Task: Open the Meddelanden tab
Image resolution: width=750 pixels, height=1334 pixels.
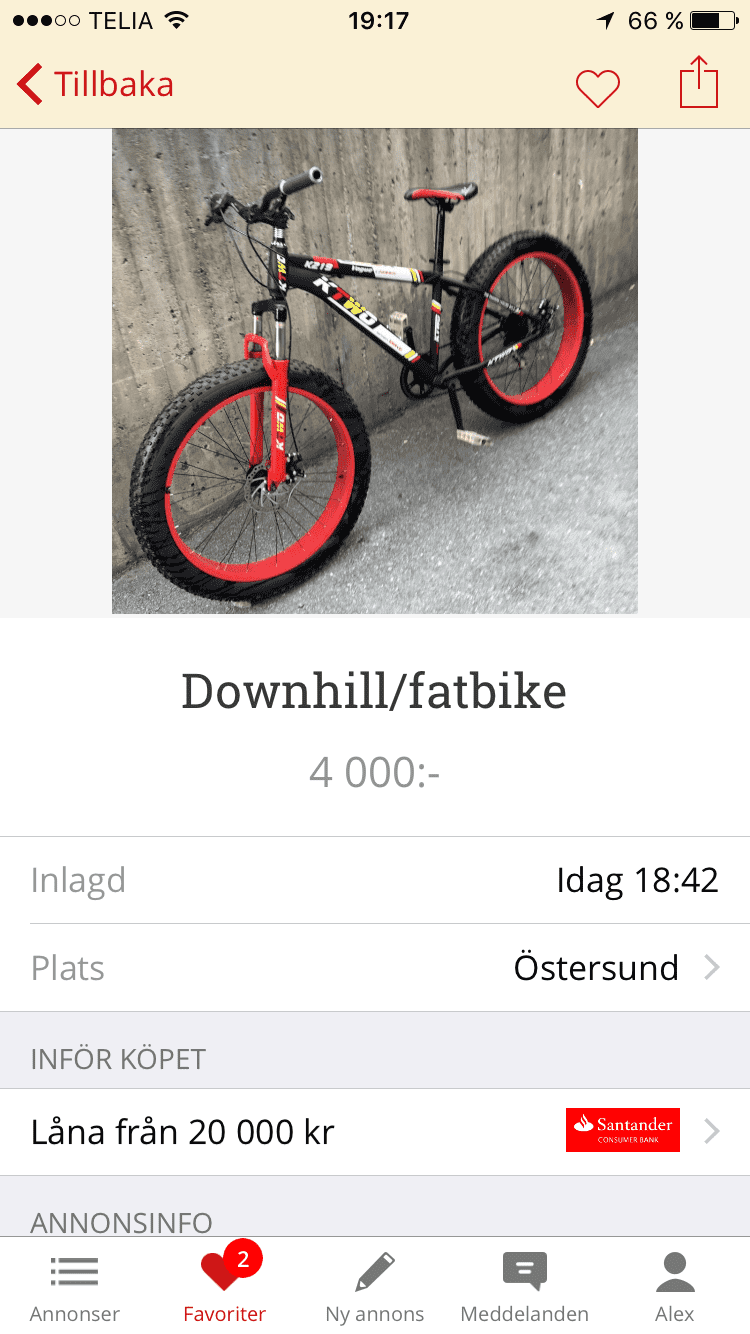Action: point(525,1287)
